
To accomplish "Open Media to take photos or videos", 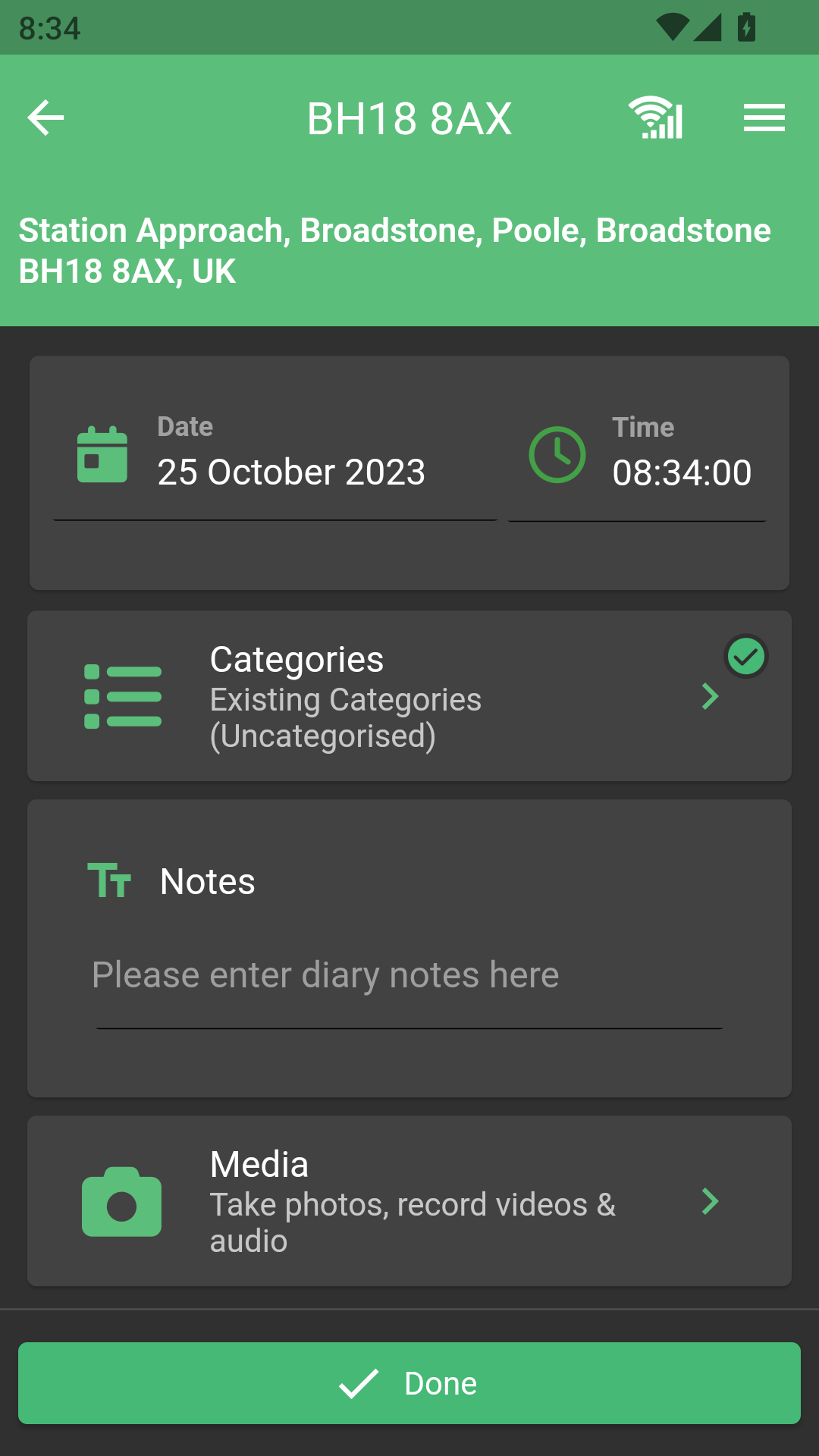I will pyautogui.click(x=409, y=1201).
